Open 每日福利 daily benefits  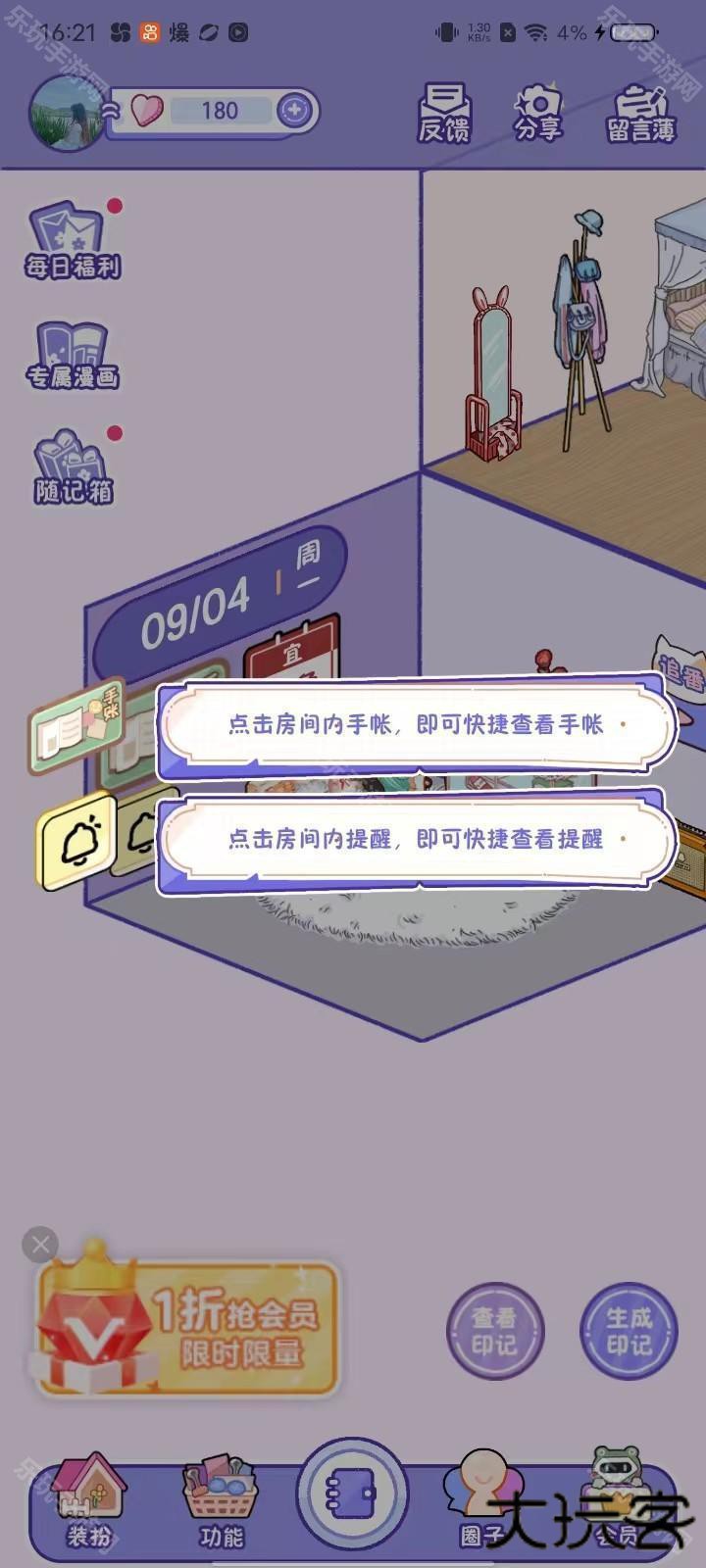73,241
